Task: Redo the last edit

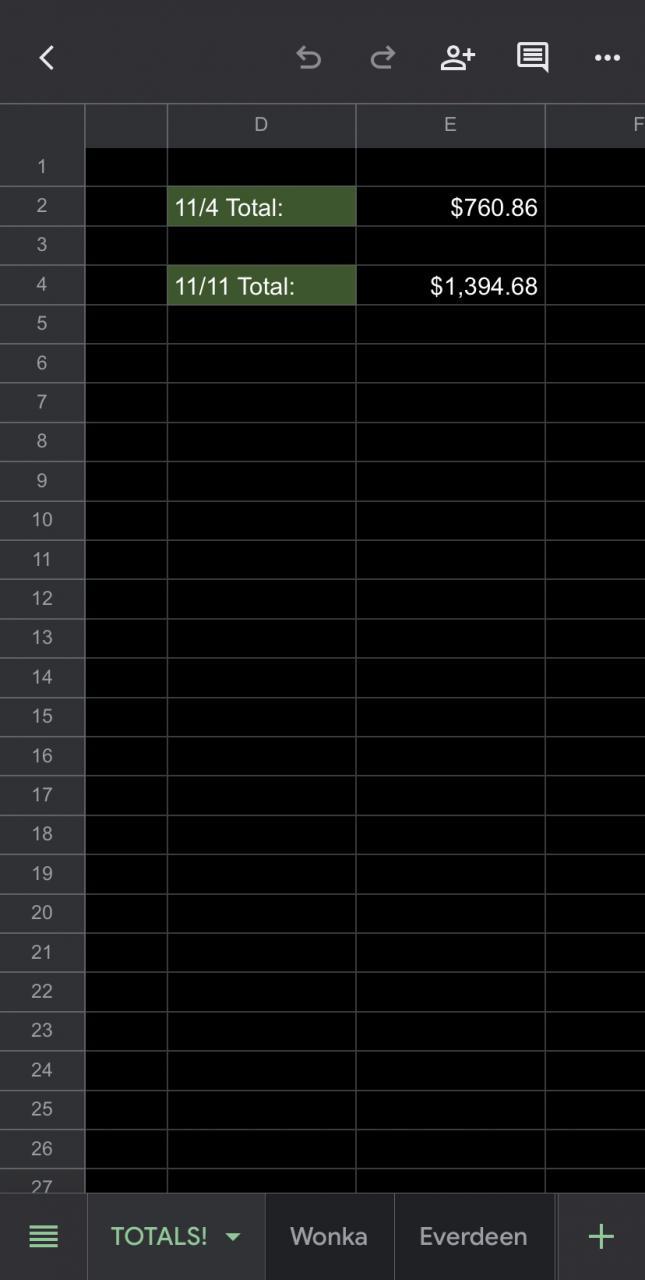Action: point(382,58)
